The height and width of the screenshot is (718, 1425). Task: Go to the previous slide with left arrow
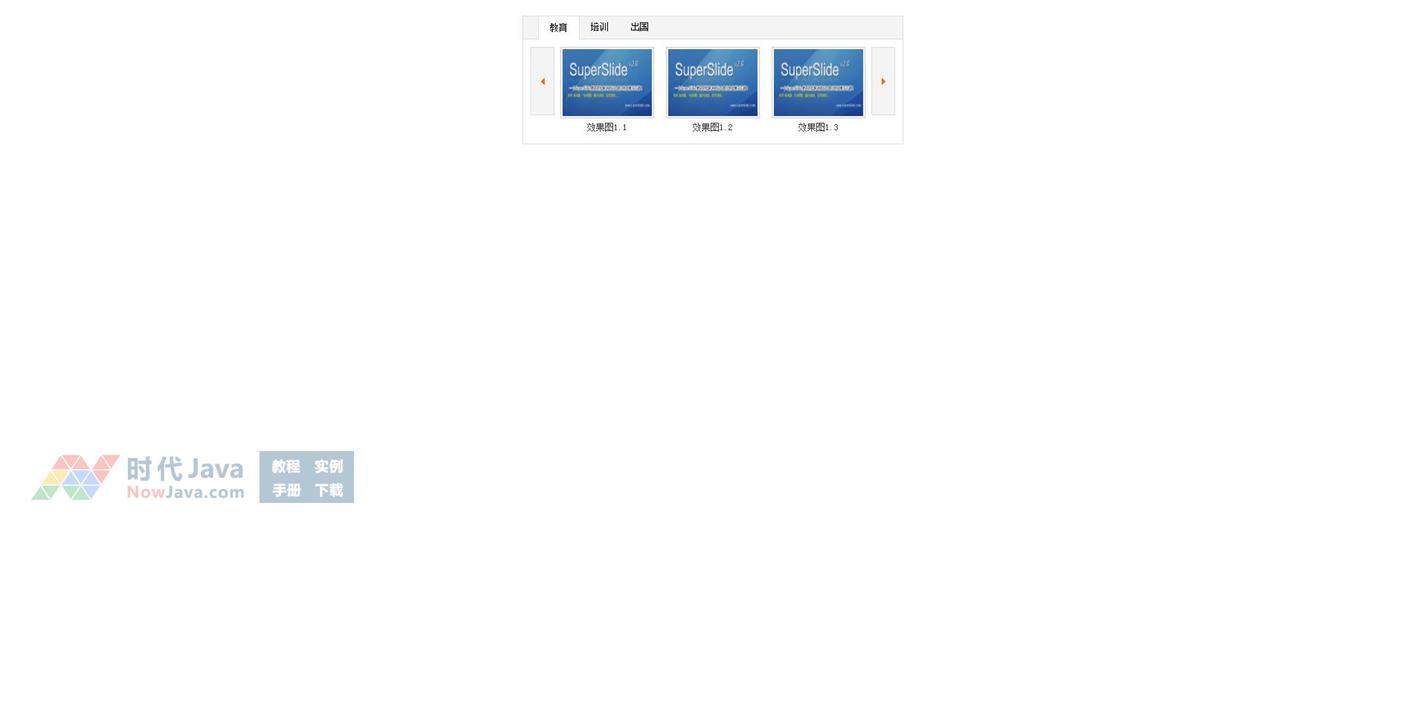coord(542,81)
